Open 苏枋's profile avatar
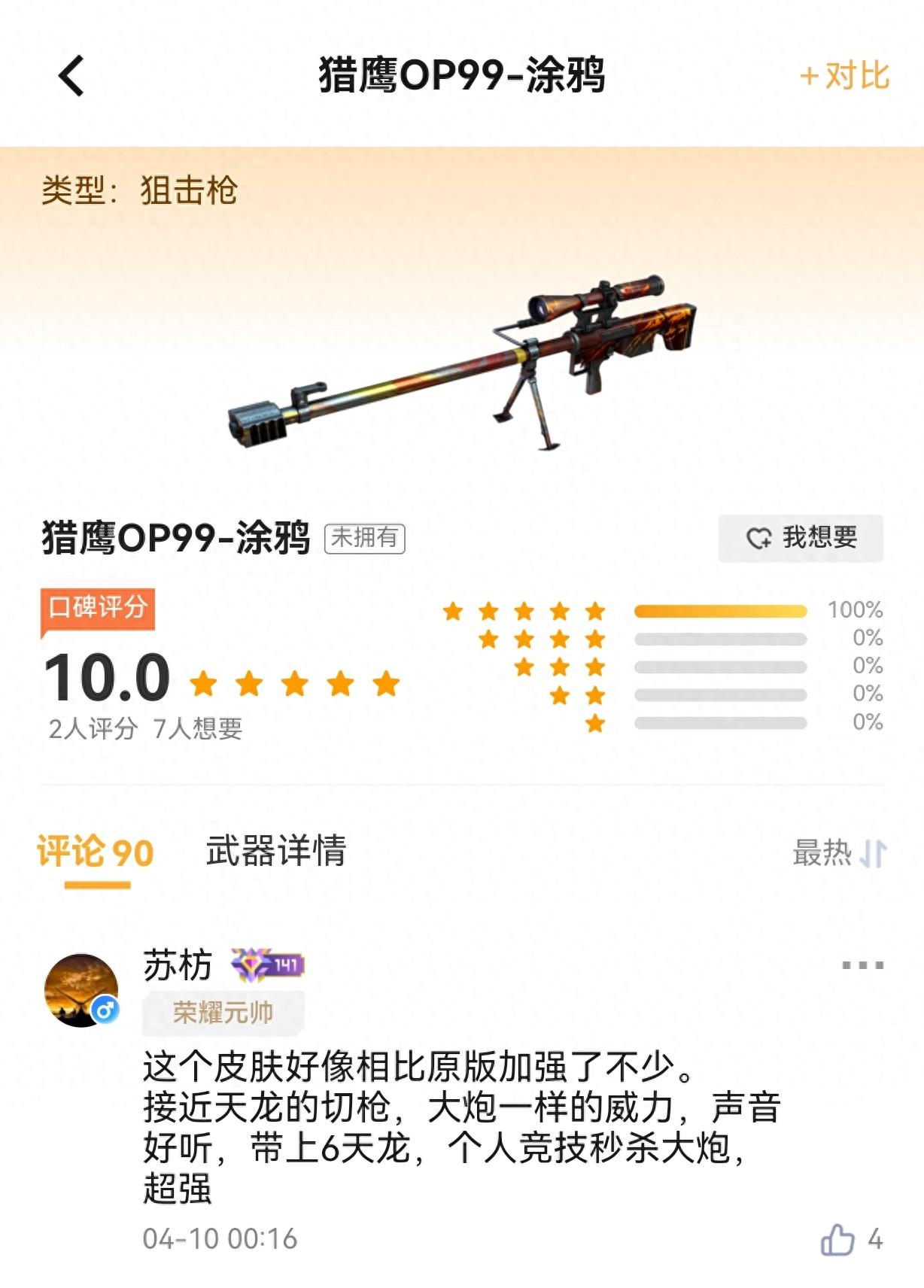924x1288 pixels. (81, 990)
